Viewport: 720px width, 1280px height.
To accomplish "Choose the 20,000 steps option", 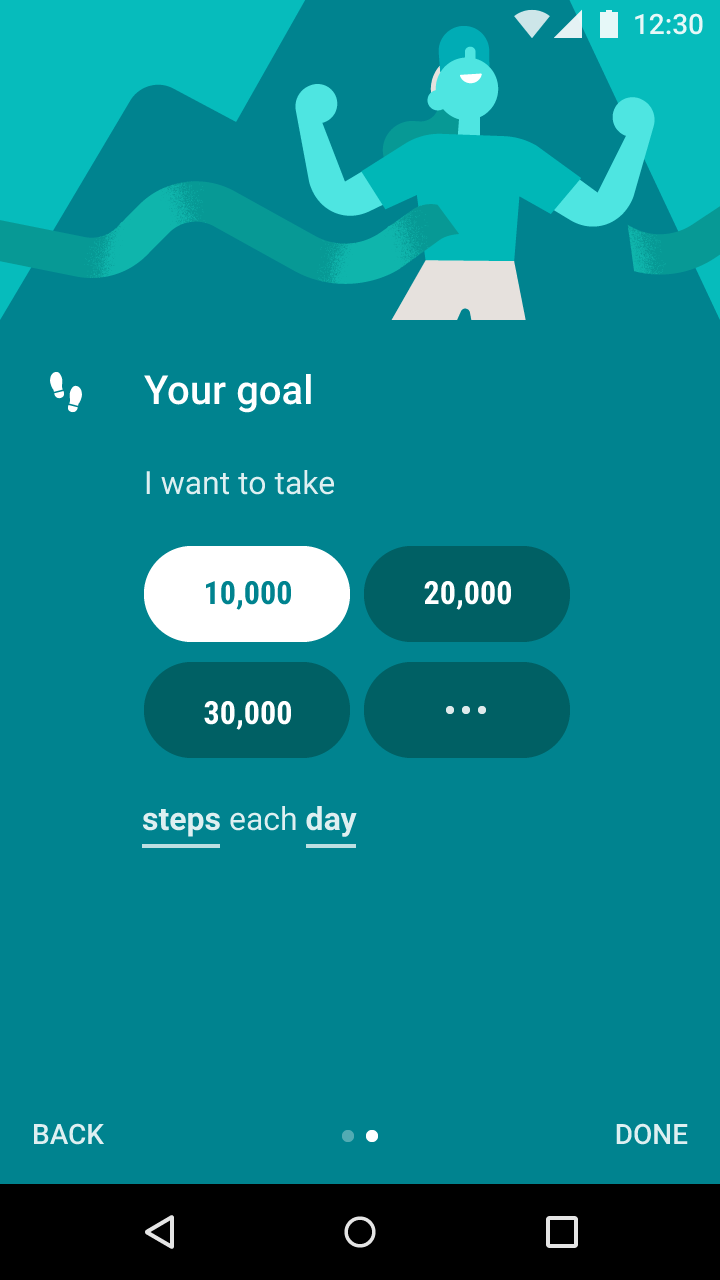I will tap(467, 594).
